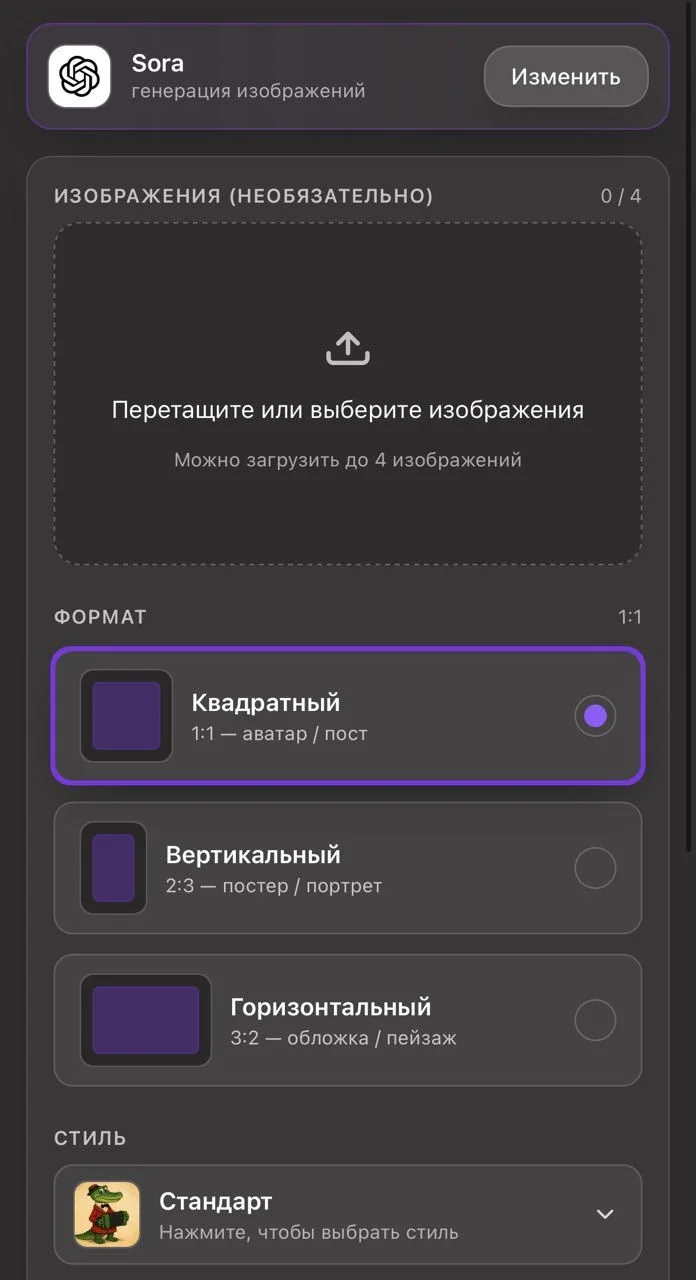Select the Квадратный 1:1 format
Screen dimensions: 696x1280
348,716
